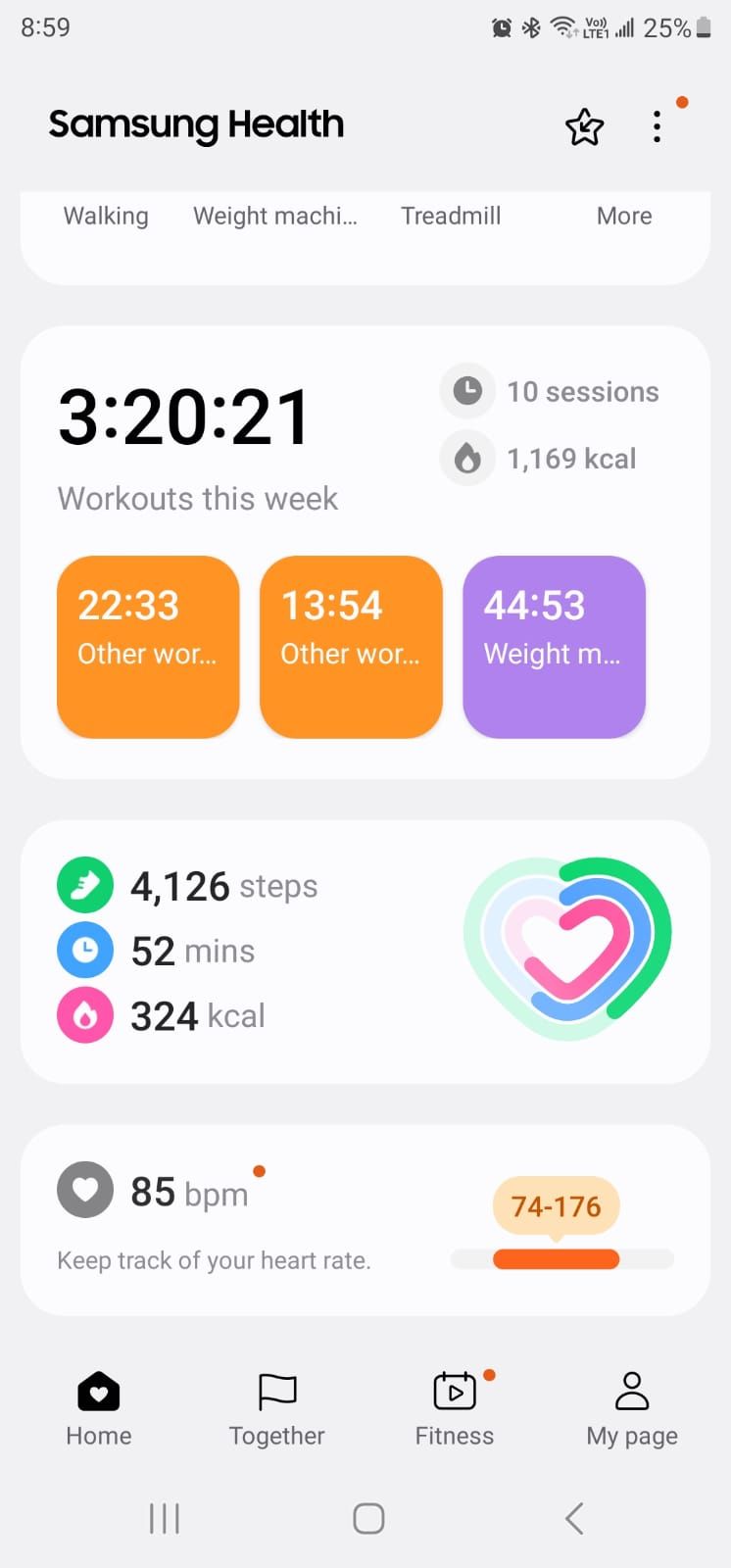View the 44:53 Weight machine session
Image resolution: width=731 pixels, height=1568 pixels.
click(x=554, y=647)
